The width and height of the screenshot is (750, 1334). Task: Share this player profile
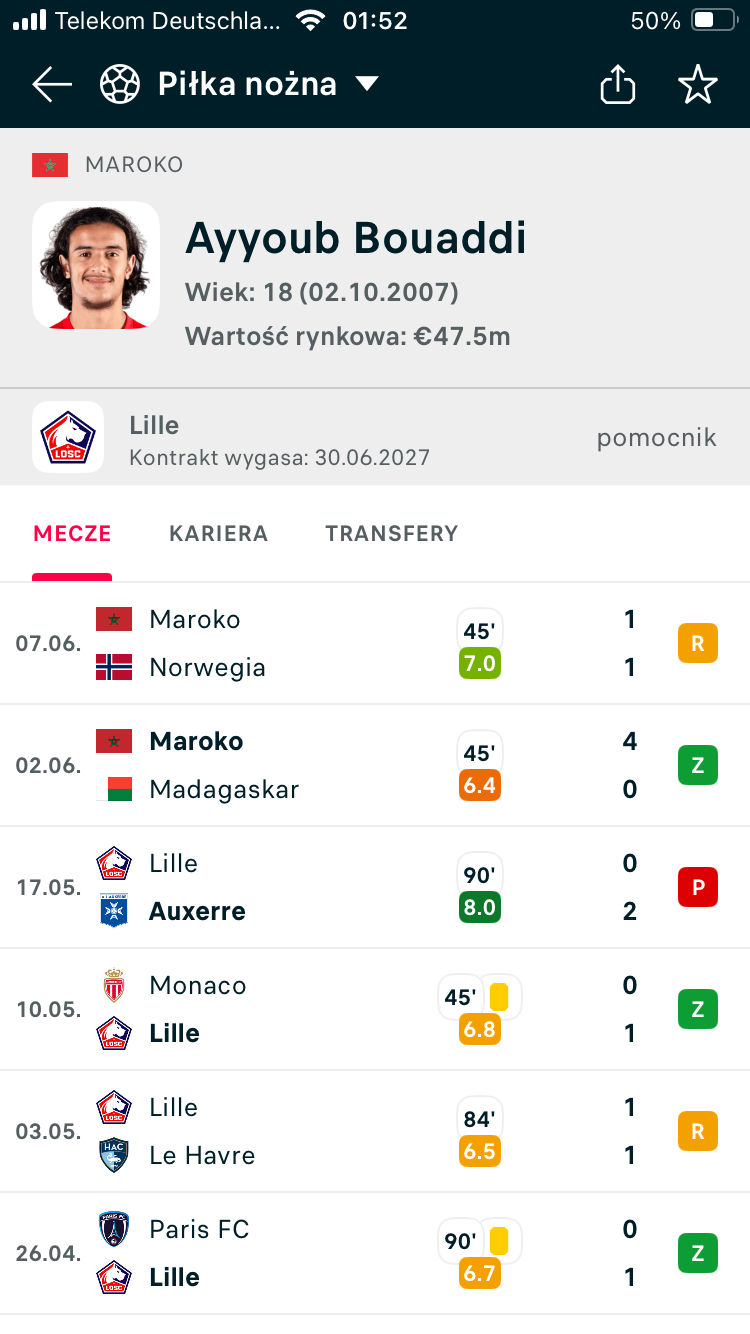[x=618, y=84]
